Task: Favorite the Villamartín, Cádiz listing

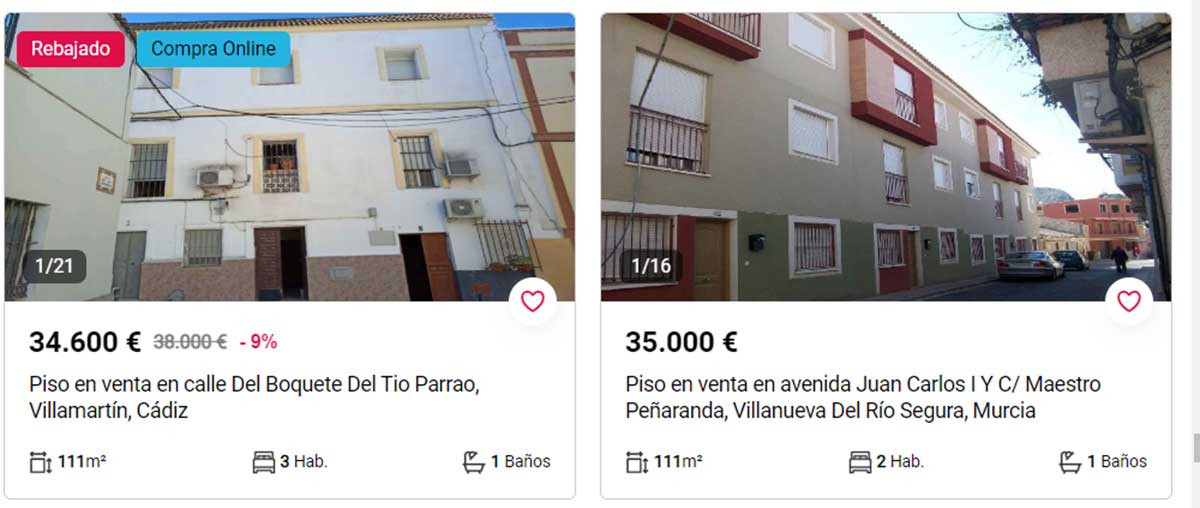Action: 533,301
